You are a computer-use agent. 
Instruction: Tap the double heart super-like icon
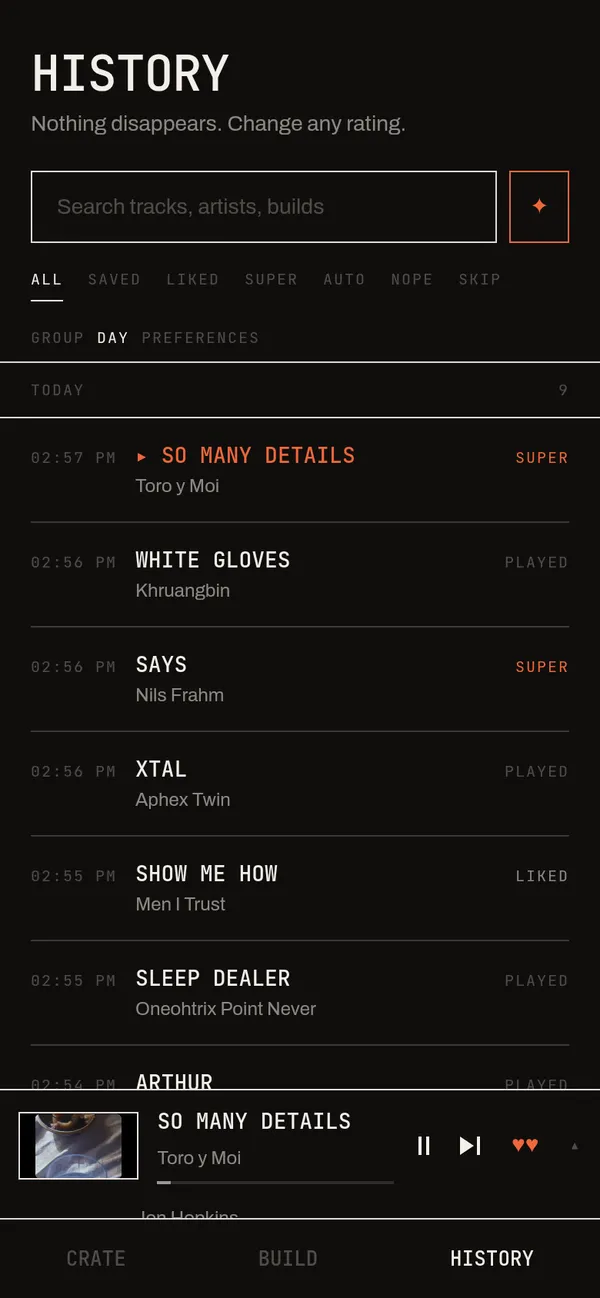pos(525,1146)
